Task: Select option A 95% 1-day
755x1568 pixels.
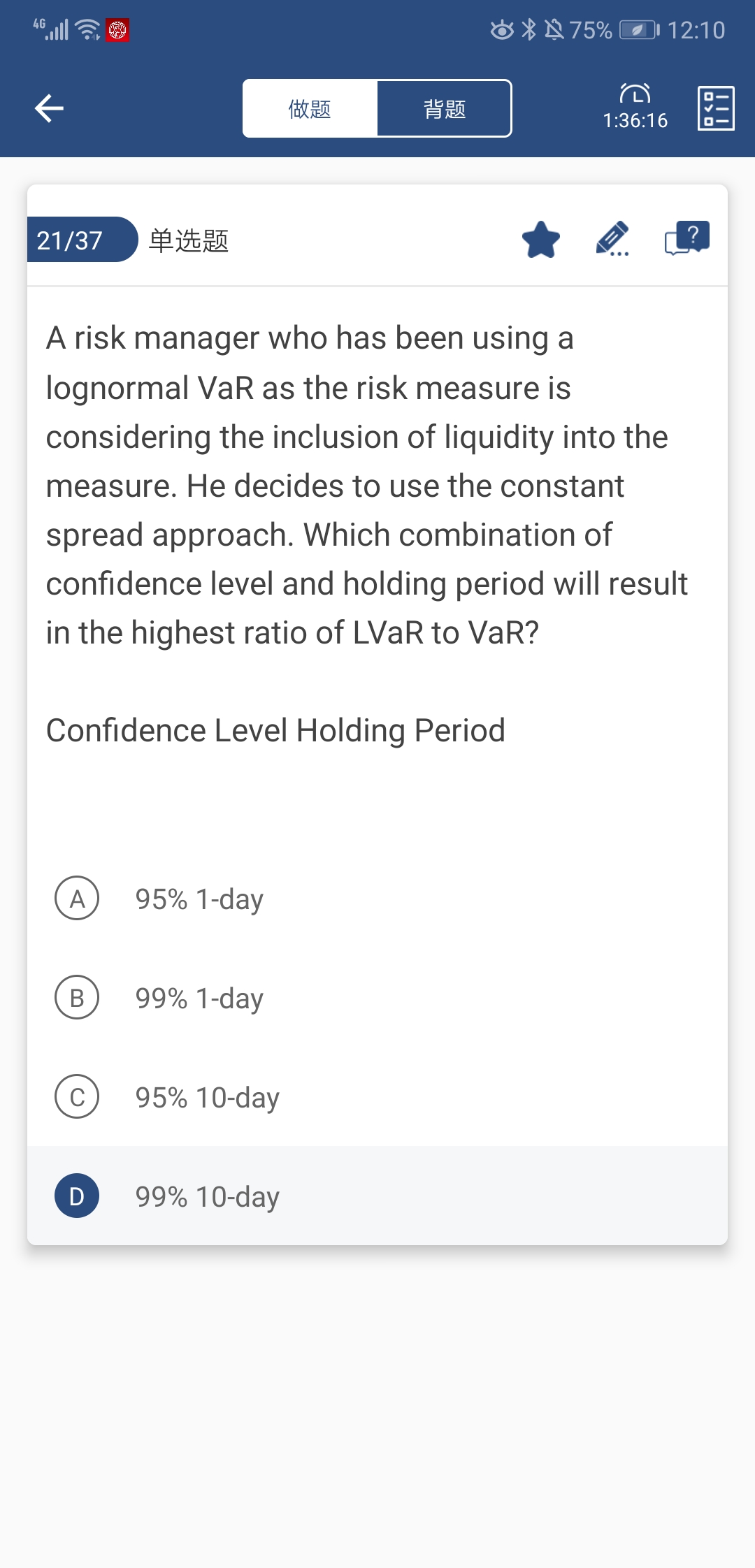Action: pos(377,899)
